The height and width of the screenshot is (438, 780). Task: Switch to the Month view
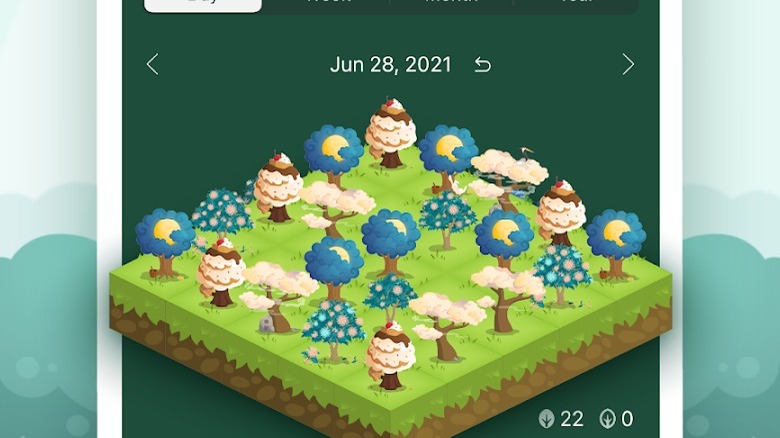click(452, 3)
